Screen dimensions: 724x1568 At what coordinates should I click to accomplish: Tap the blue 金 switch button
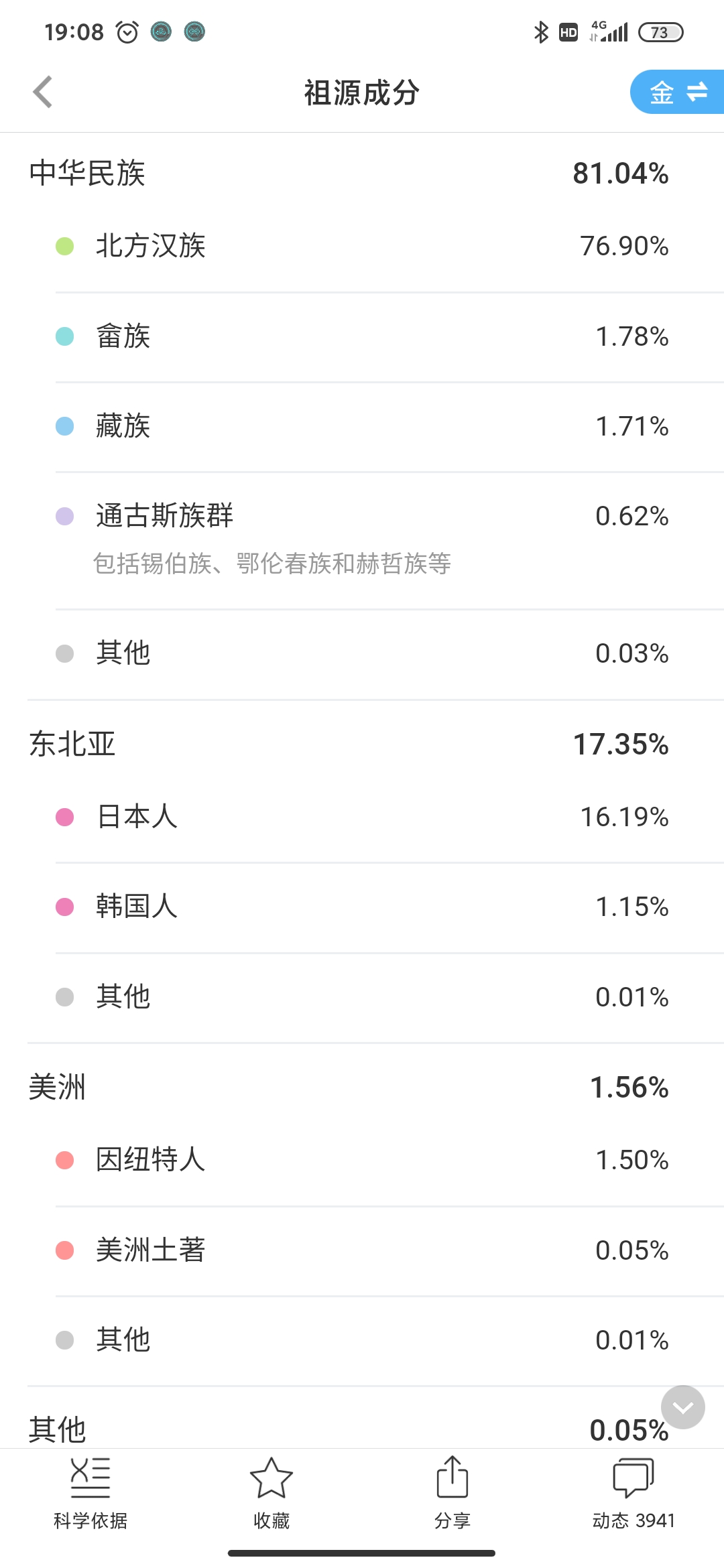(x=677, y=92)
